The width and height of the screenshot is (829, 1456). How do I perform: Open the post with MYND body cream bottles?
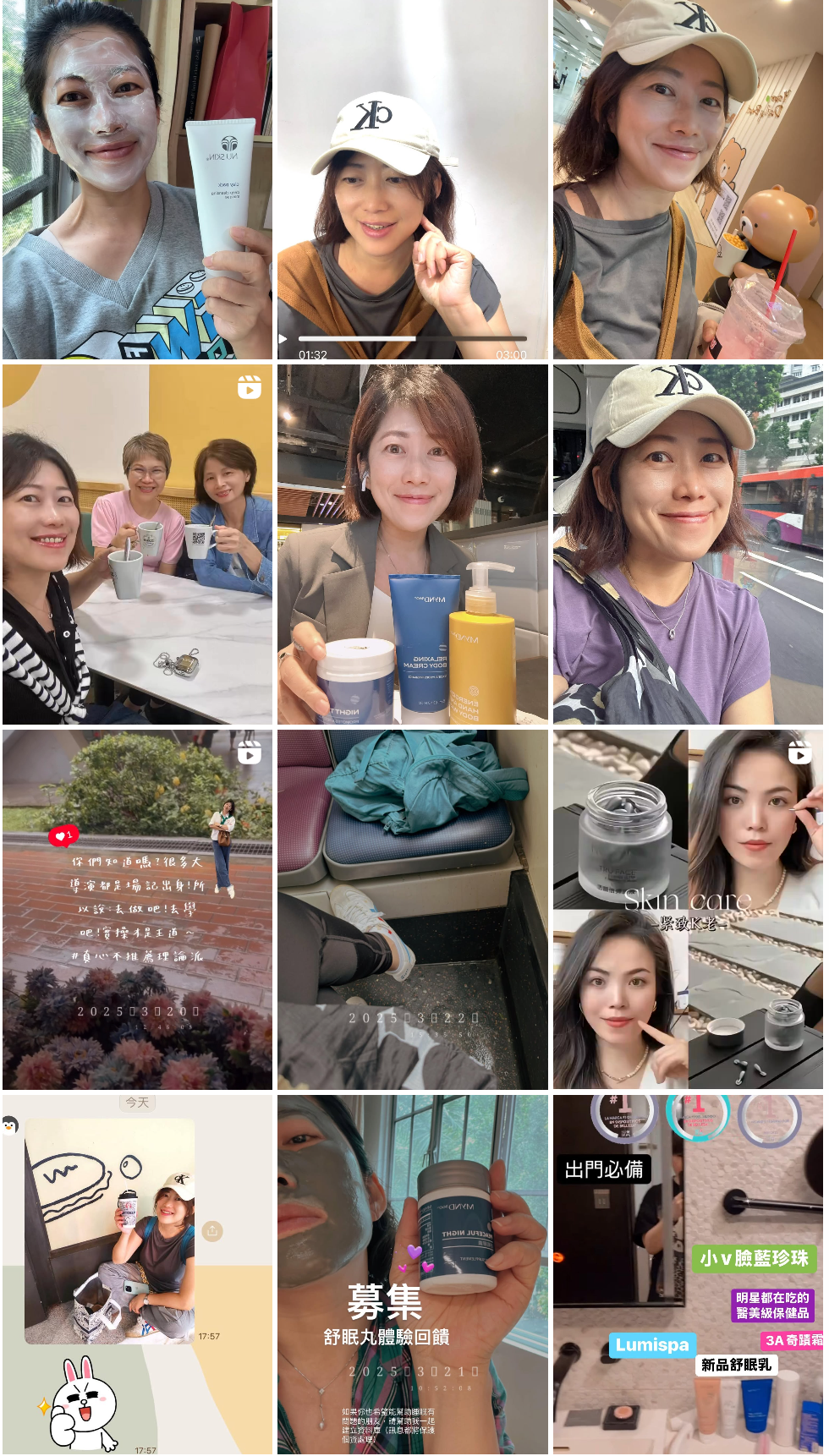(x=413, y=544)
